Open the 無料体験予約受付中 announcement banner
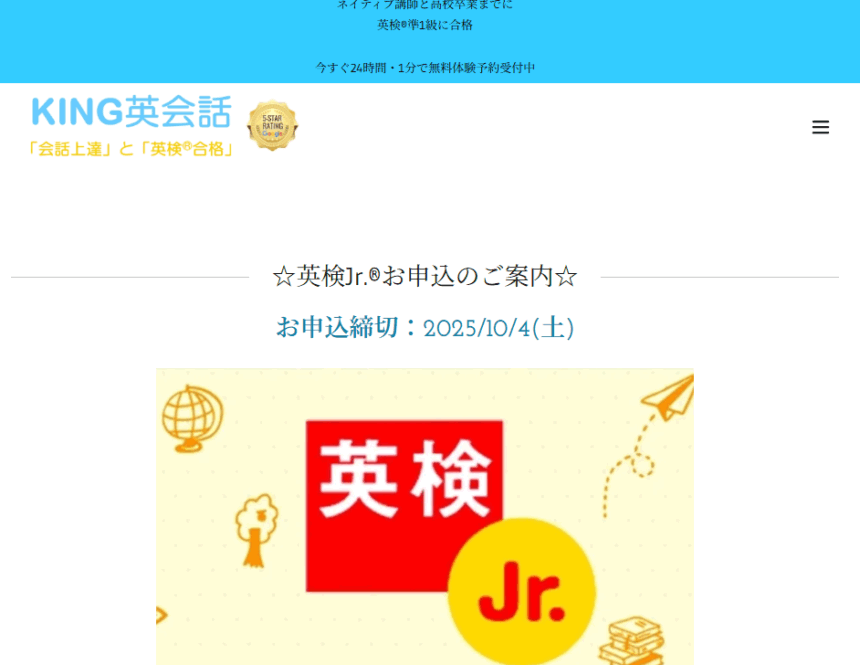 (426, 68)
